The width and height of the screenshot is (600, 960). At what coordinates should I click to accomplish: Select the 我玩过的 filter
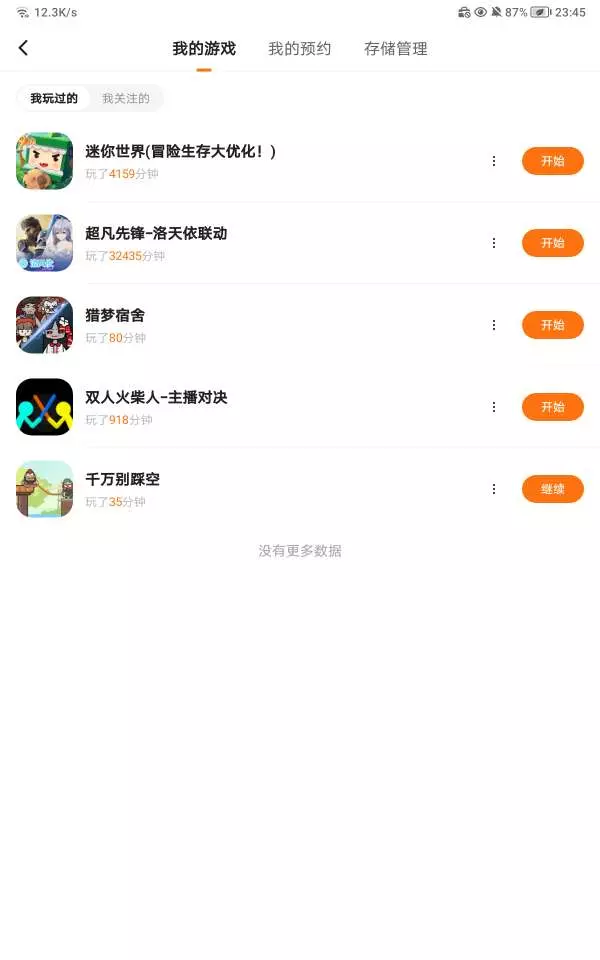(54, 98)
